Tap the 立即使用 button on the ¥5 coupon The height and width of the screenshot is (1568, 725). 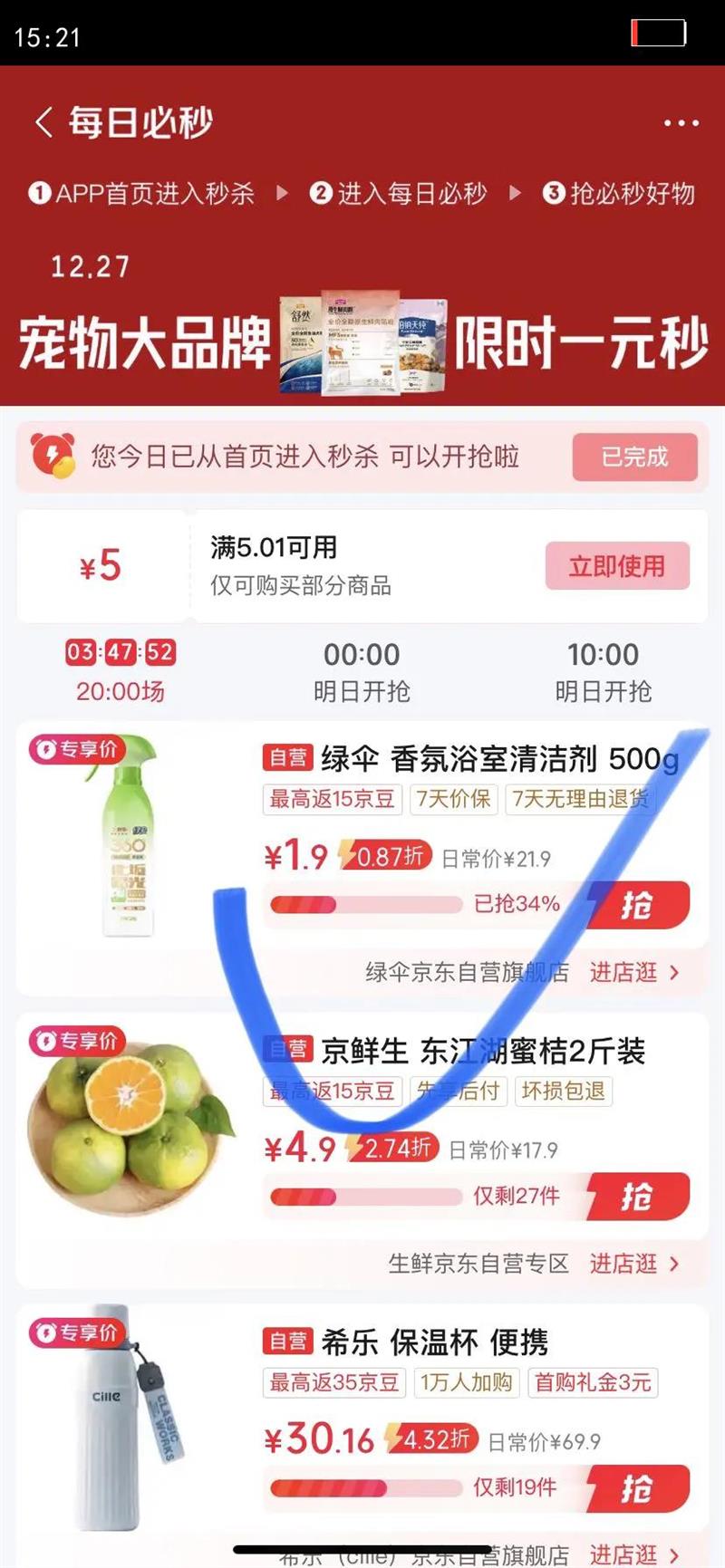click(x=617, y=566)
